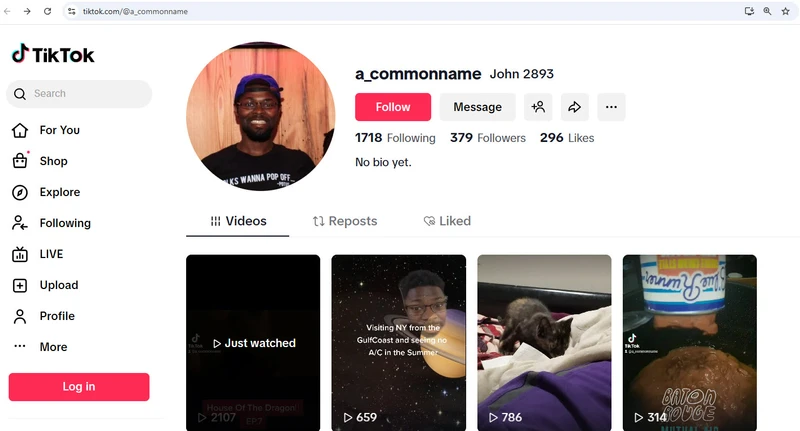800x431 pixels.
Task: Open the Upload page
Action: click(58, 285)
